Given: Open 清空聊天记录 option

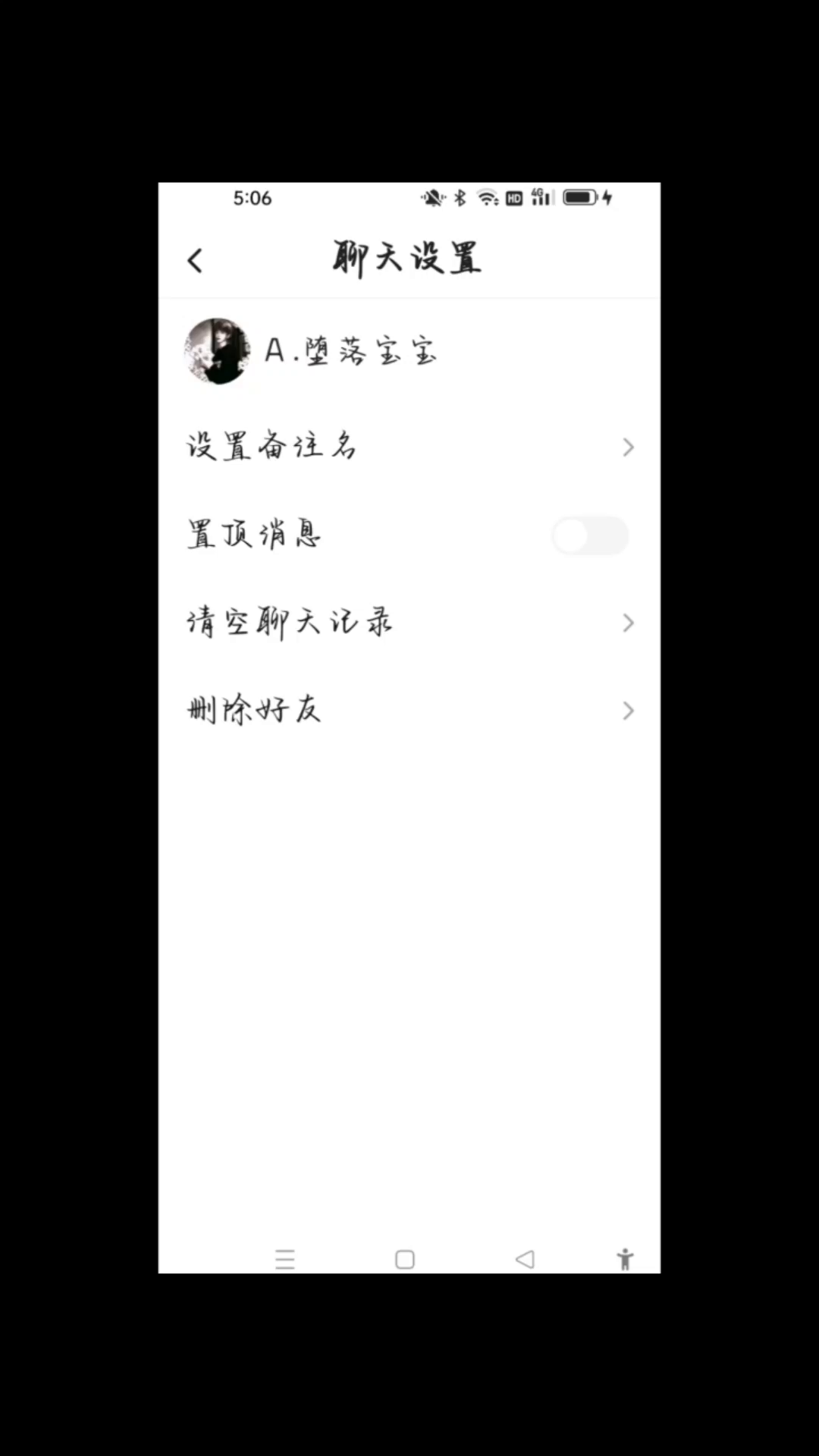Looking at the screenshot, I should point(409,623).
